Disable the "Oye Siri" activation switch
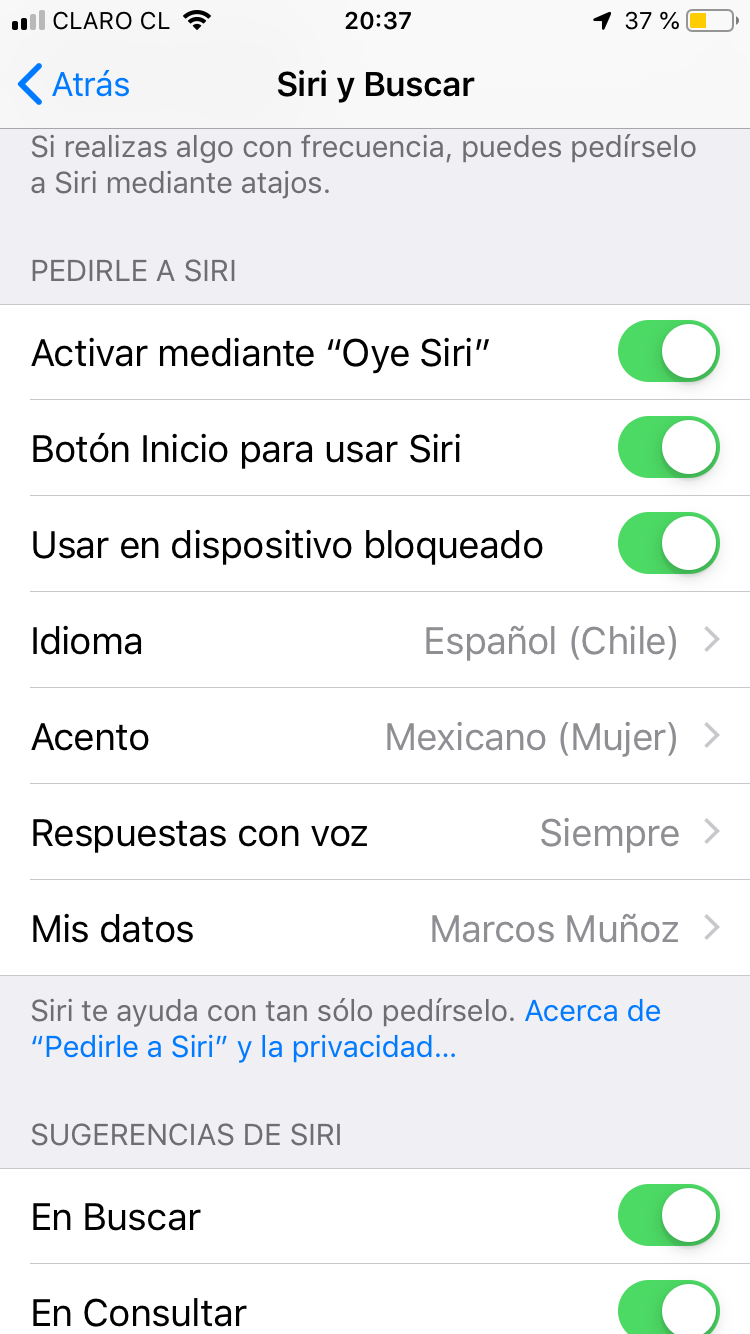 point(668,352)
